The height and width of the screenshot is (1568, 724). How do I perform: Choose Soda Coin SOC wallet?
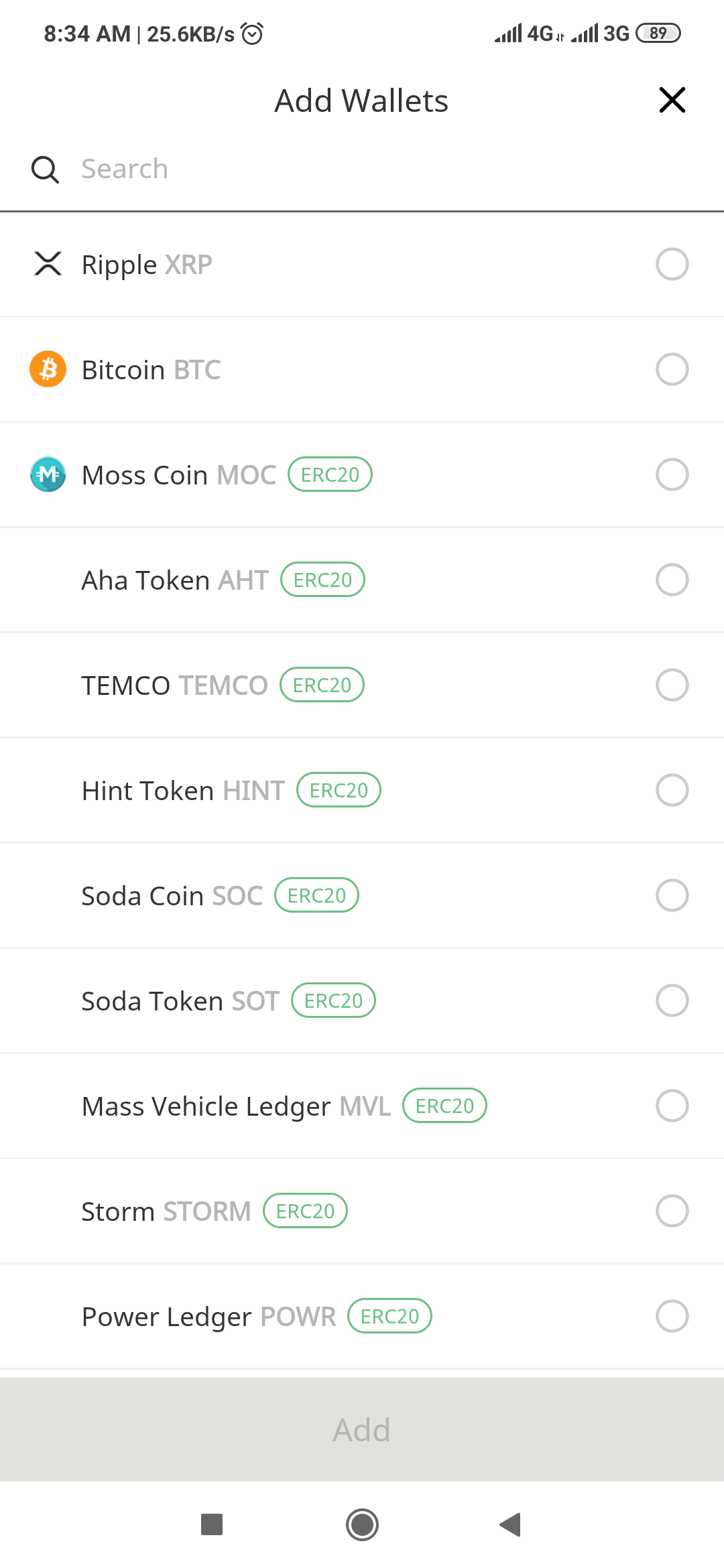672,895
